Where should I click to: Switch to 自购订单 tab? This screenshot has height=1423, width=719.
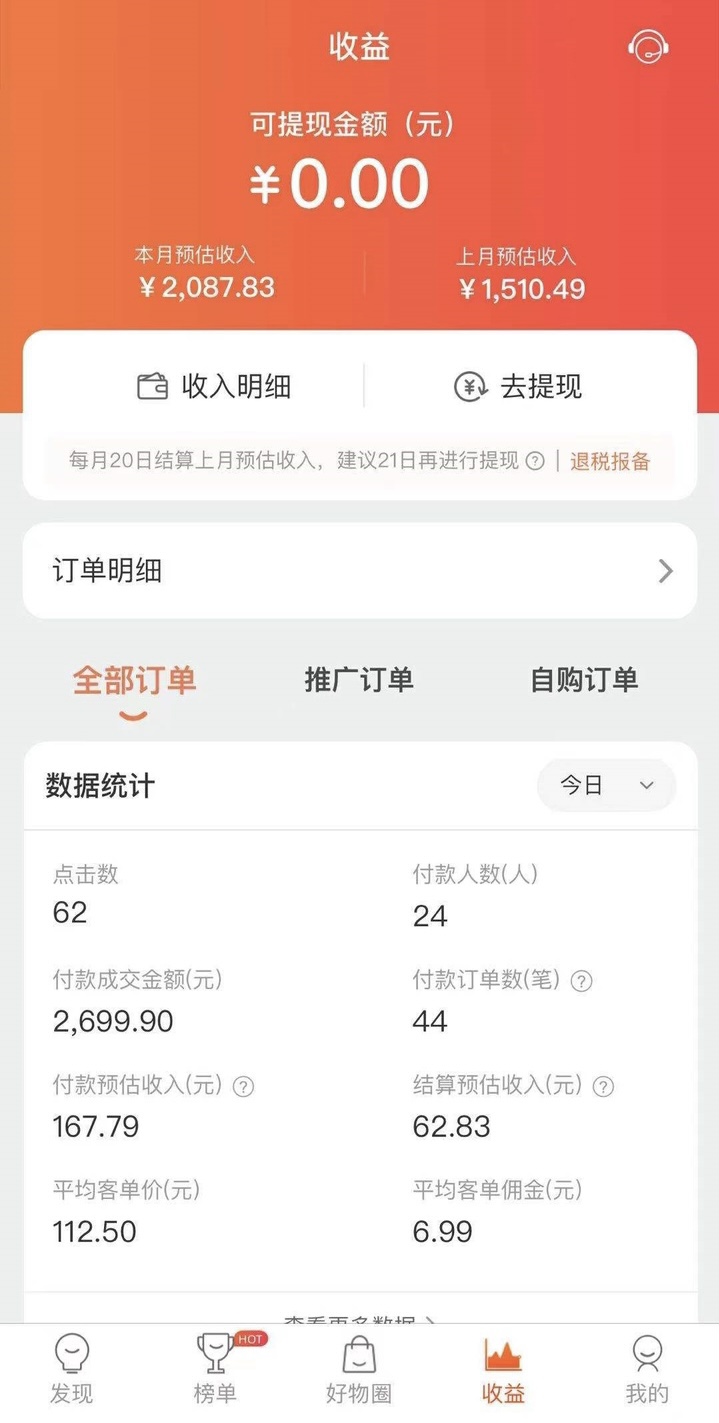(584, 681)
